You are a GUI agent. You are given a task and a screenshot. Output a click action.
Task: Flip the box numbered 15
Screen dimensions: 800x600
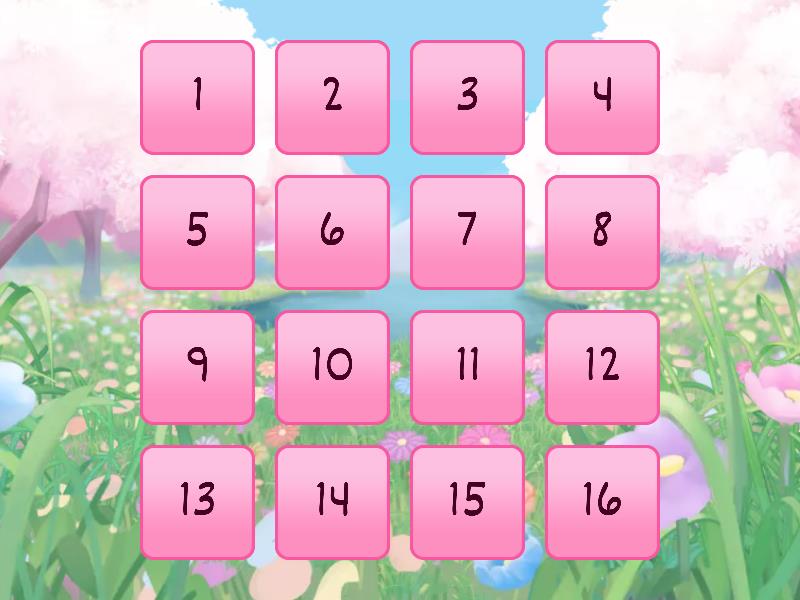coord(467,502)
